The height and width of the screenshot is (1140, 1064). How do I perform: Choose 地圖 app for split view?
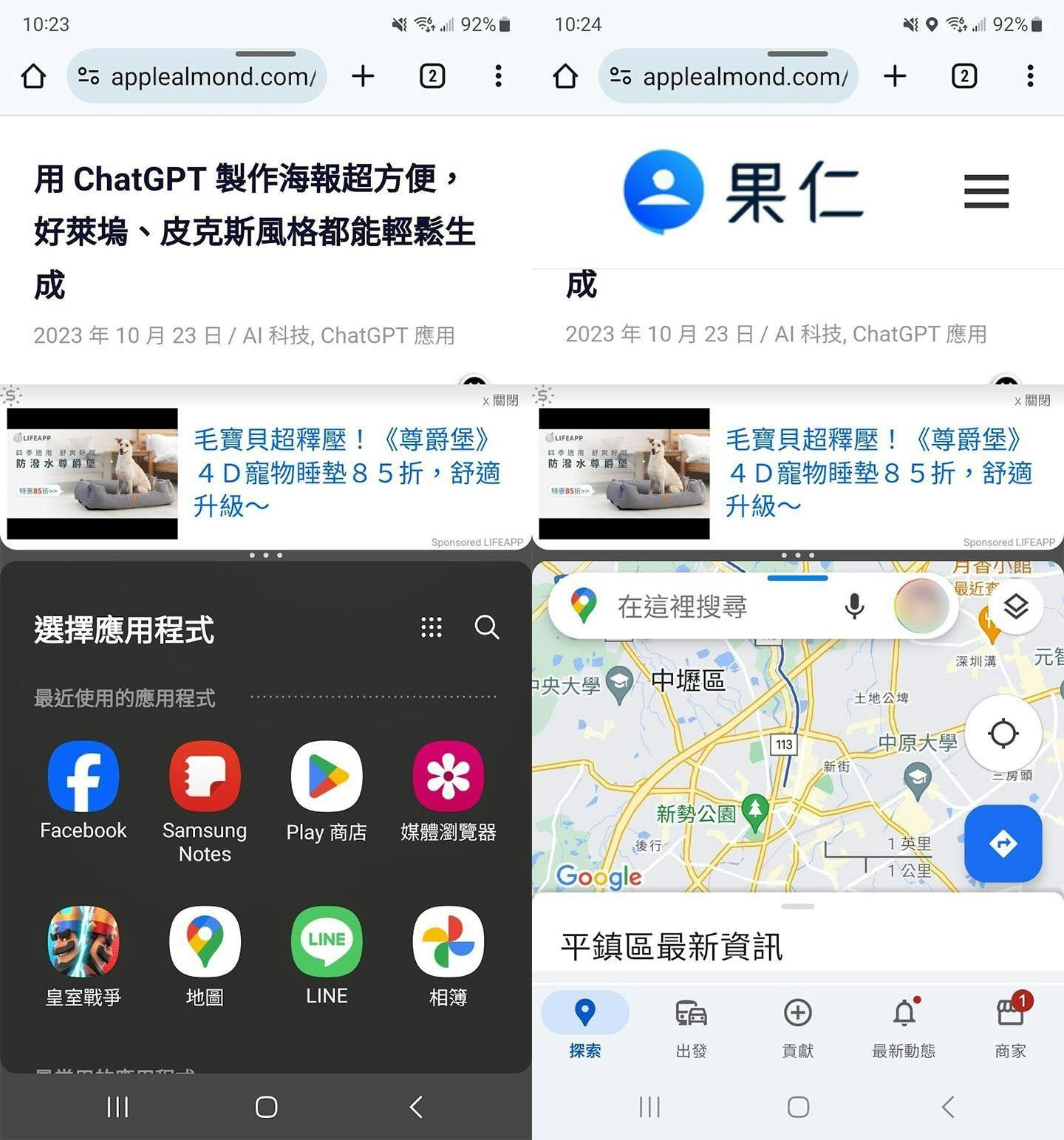pos(205,942)
